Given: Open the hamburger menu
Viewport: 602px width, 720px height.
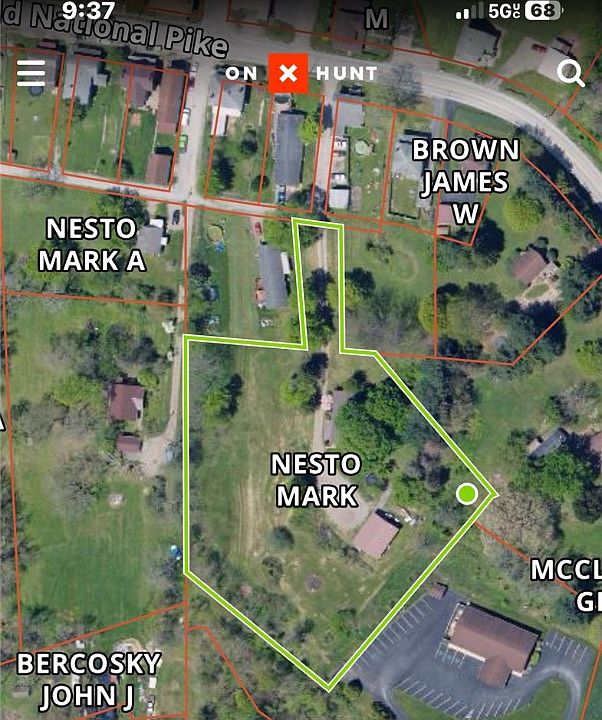Looking at the screenshot, I should tap(31, 73).
